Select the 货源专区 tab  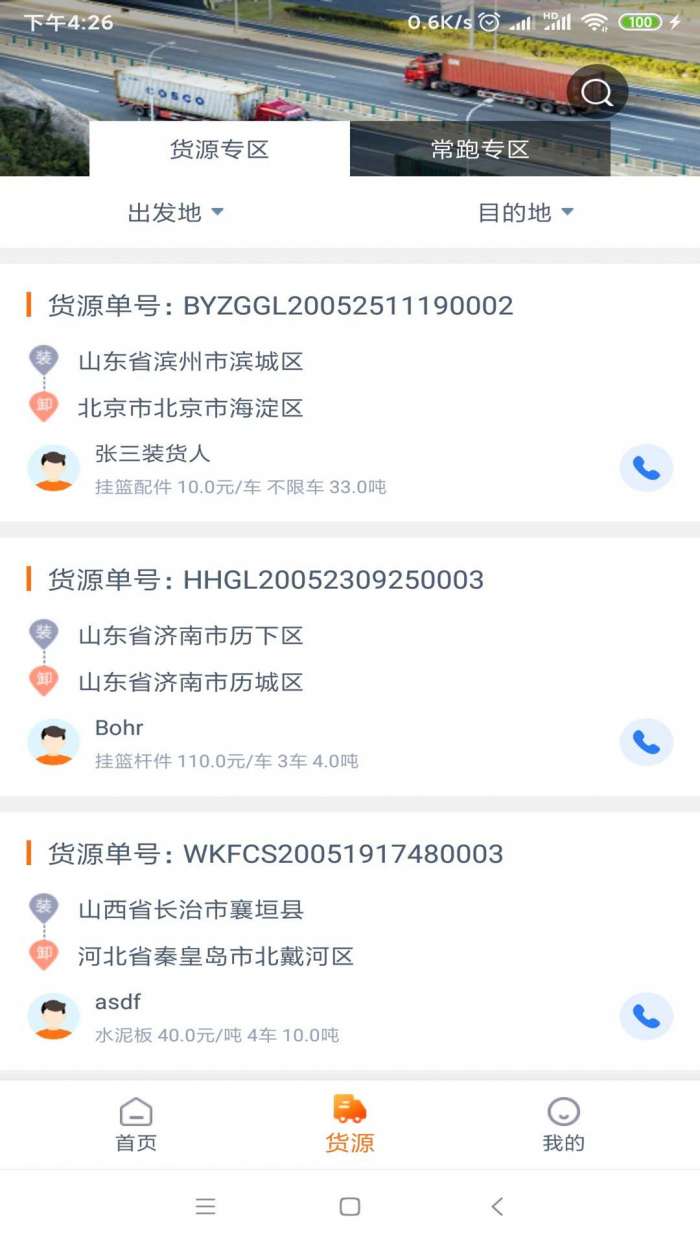219,150
